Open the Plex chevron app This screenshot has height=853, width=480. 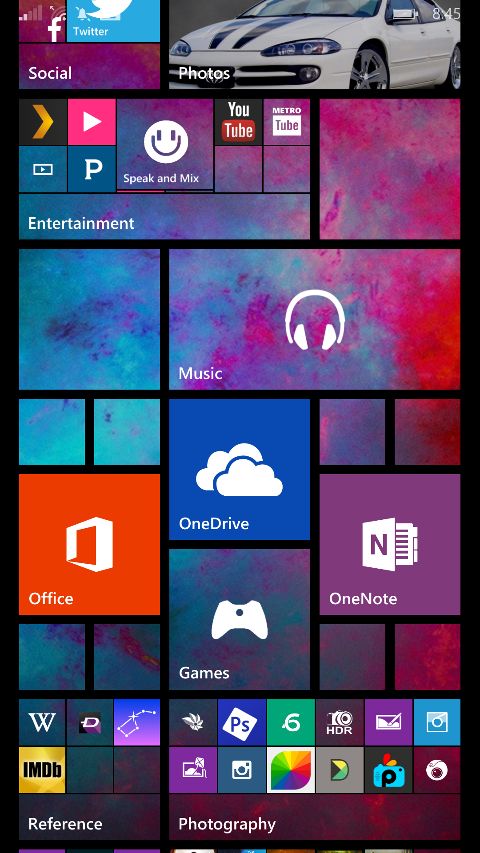[43, 122]
